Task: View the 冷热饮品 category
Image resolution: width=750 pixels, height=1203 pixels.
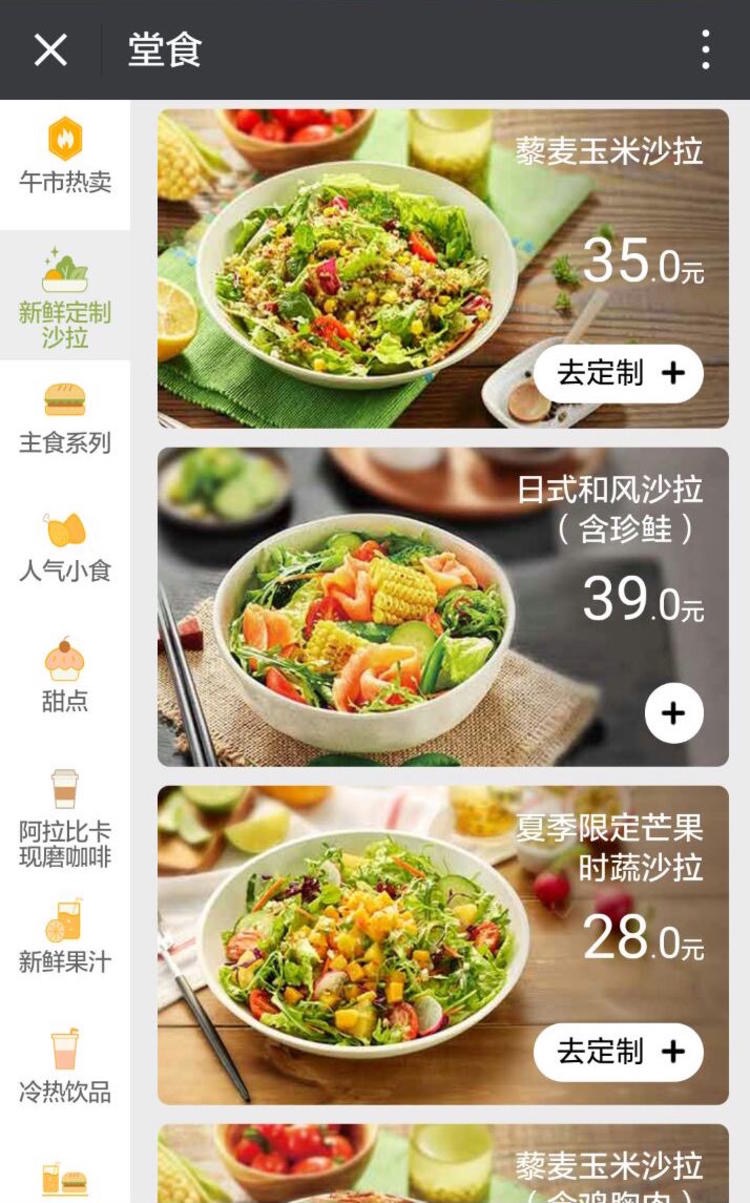Action: (x=65, y=1066)
